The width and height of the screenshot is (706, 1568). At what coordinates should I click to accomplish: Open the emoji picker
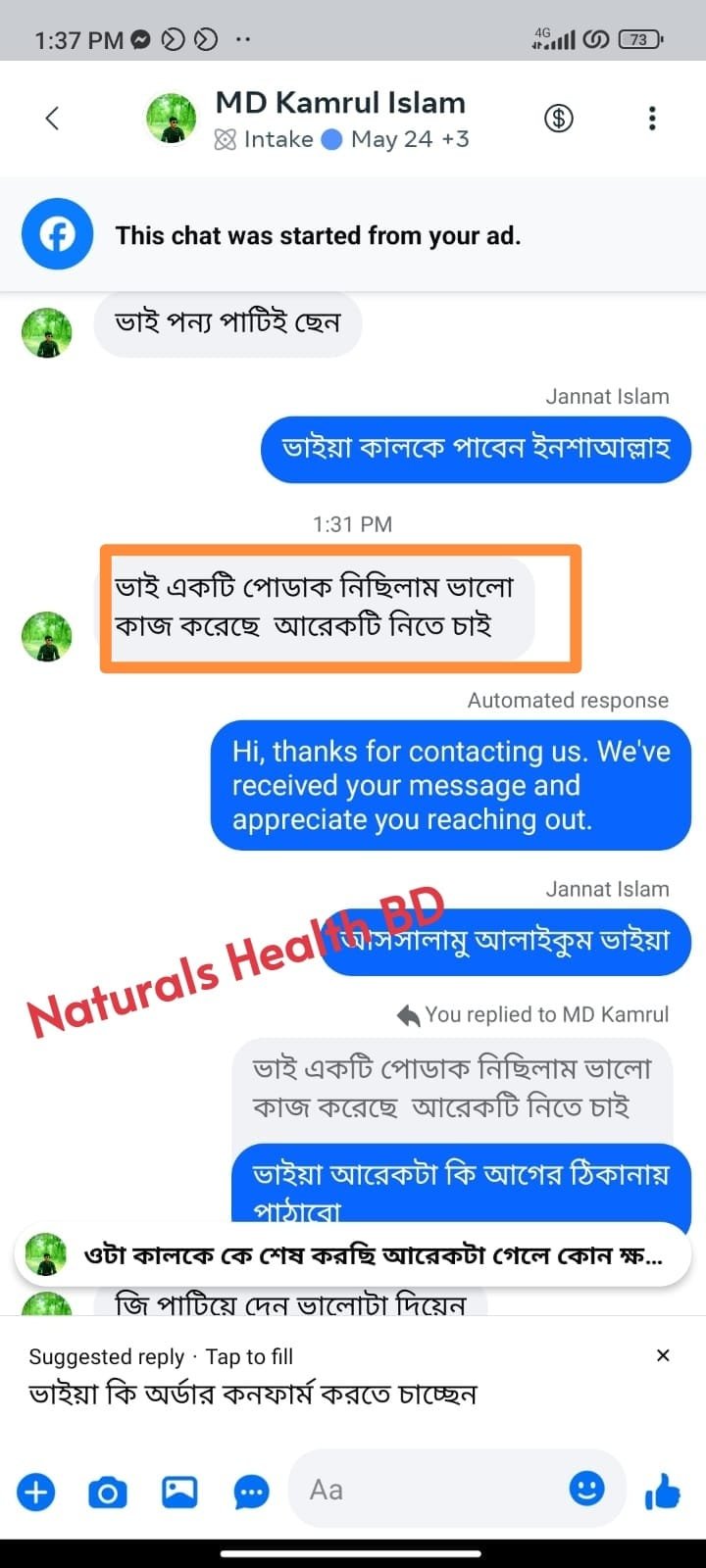pyautogui.click(x=587, y=1490)
